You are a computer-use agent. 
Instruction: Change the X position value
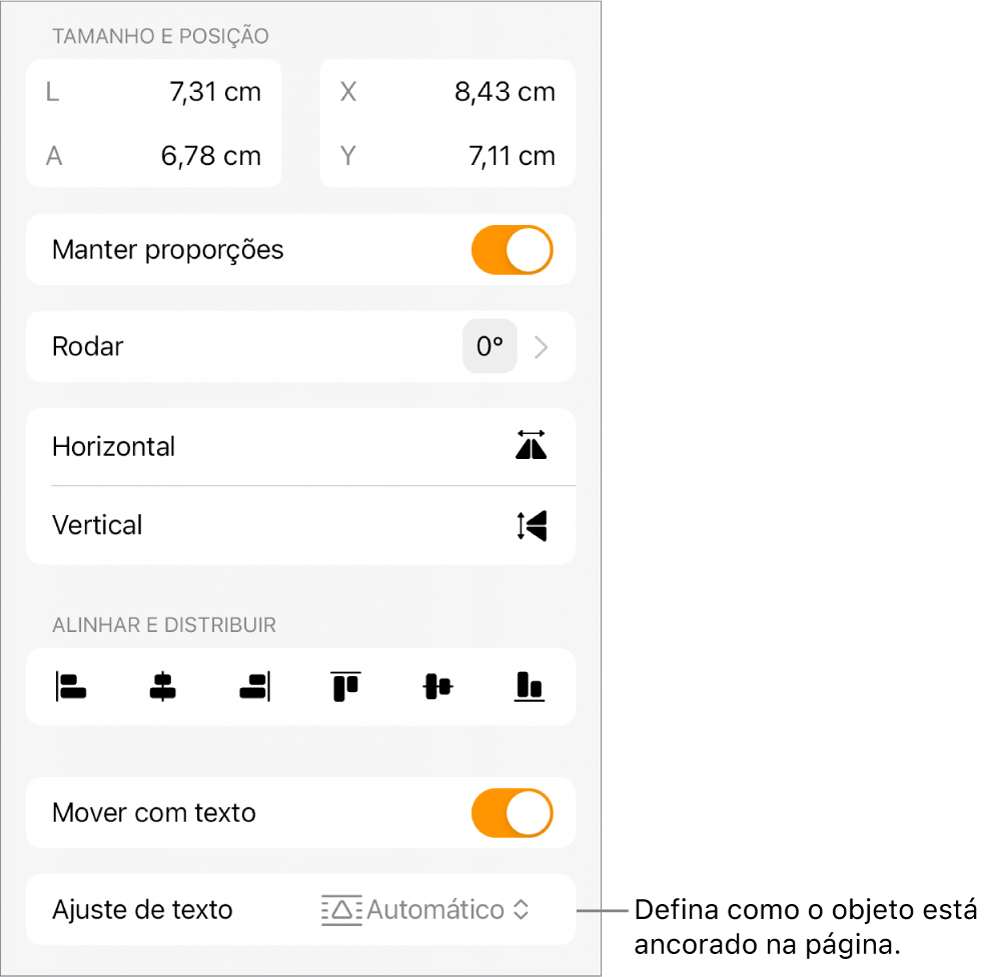pyautogui.click(x=504, y=93)
